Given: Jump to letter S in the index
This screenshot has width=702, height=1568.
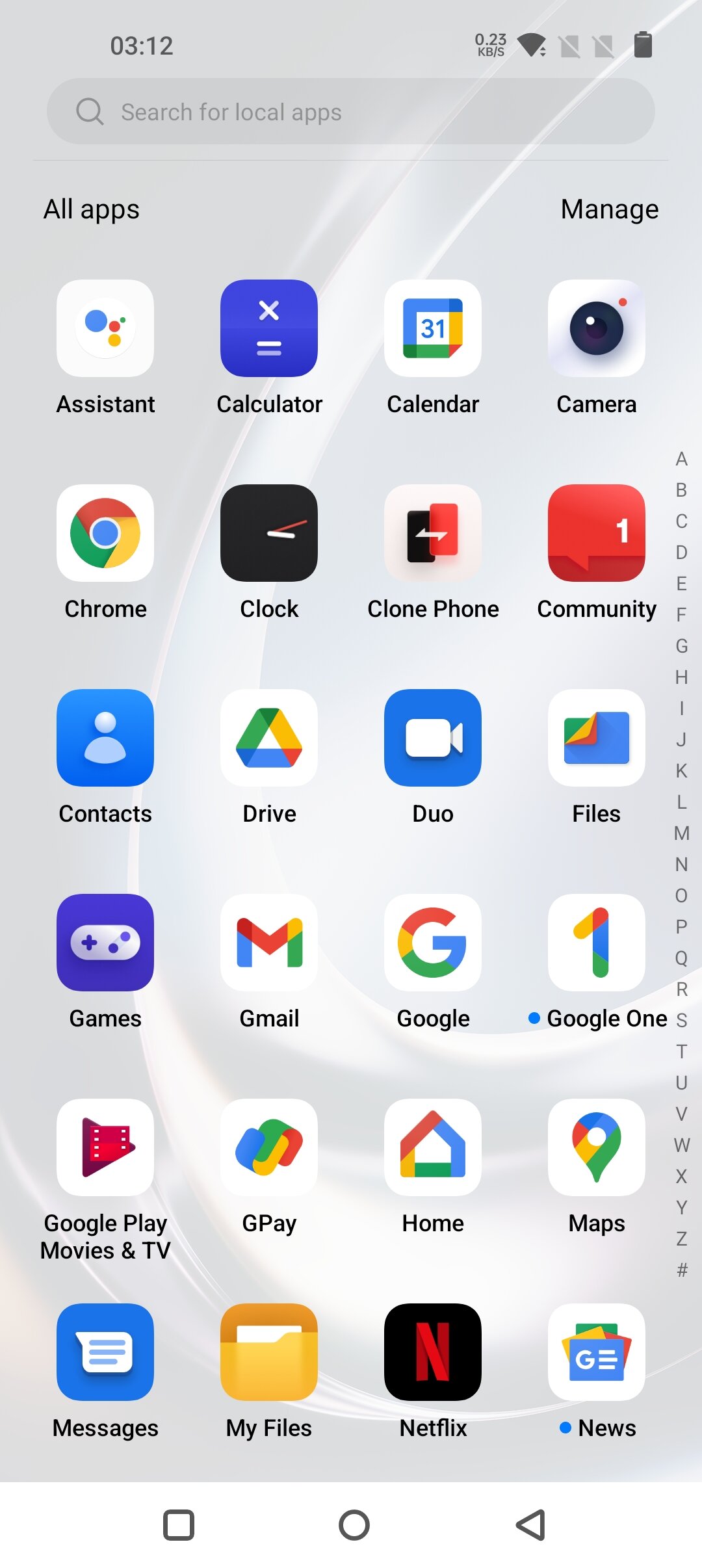Looking at the screenshot, I should pos(681,1020).
